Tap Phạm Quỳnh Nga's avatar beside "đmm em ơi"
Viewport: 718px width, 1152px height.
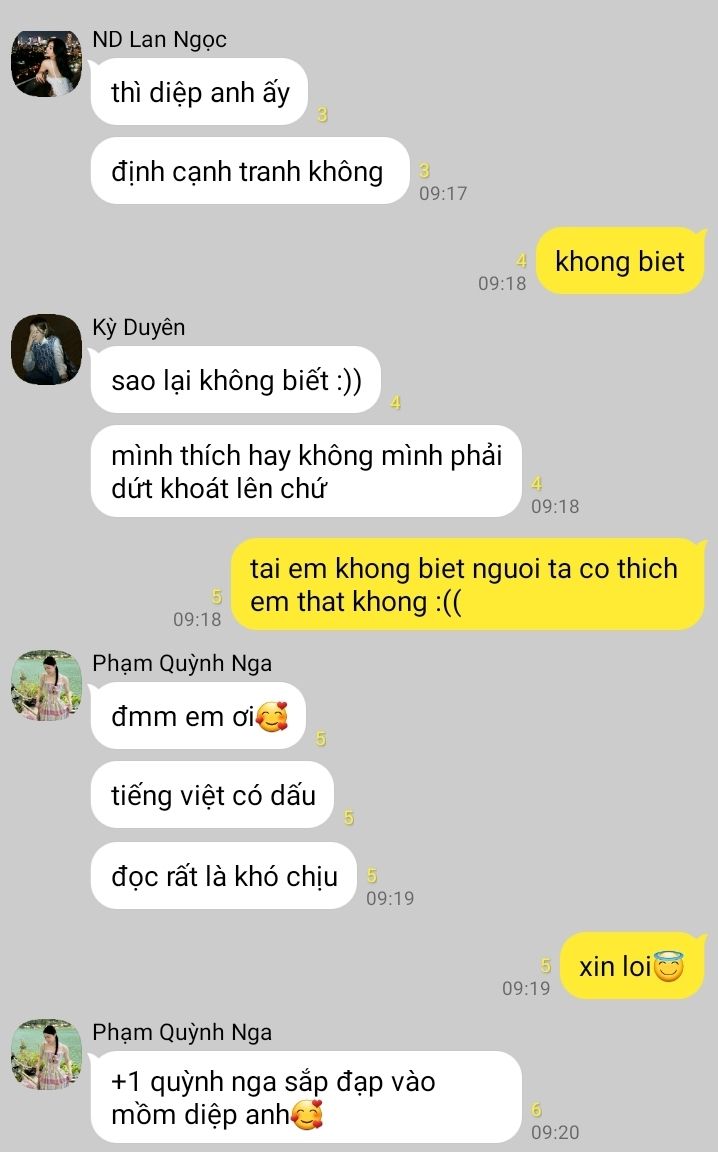(x=46, y=685)
